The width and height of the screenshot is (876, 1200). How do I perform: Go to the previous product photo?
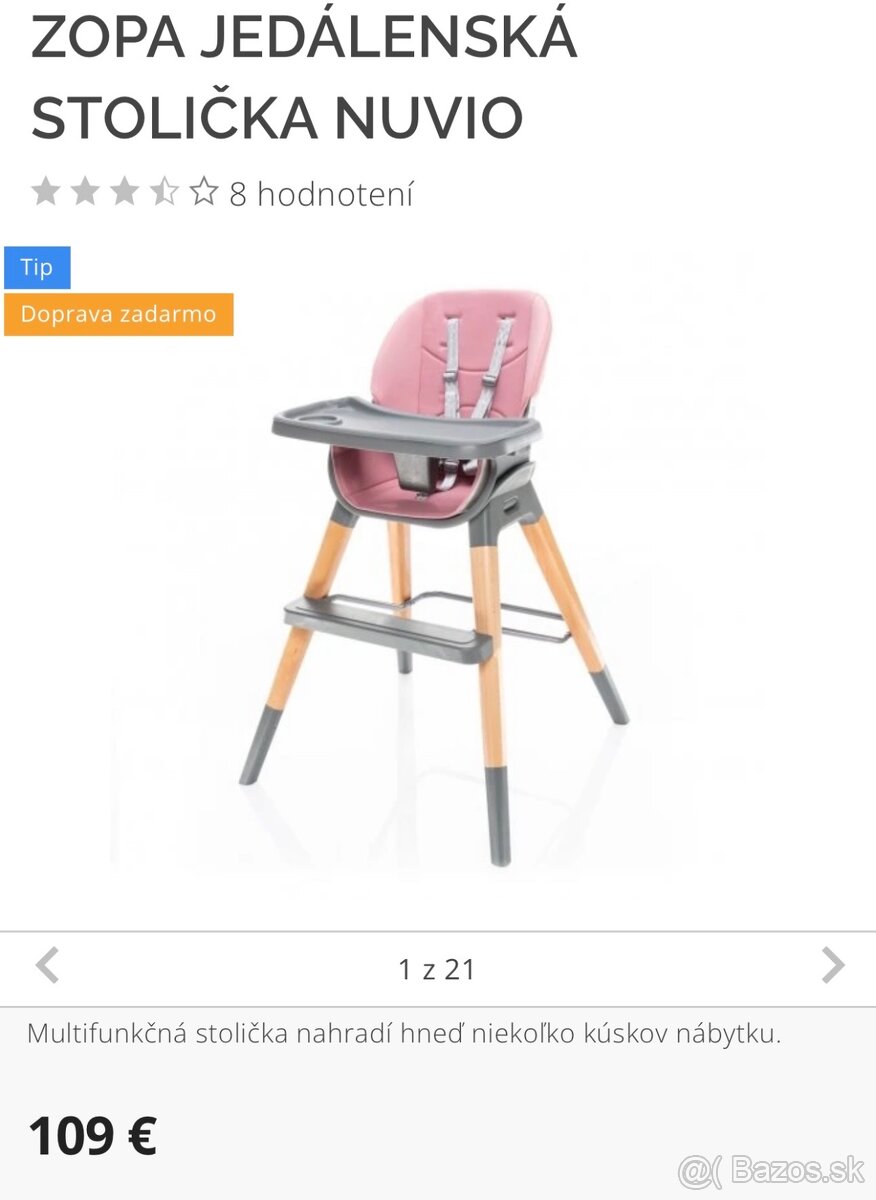pos(47,967)
